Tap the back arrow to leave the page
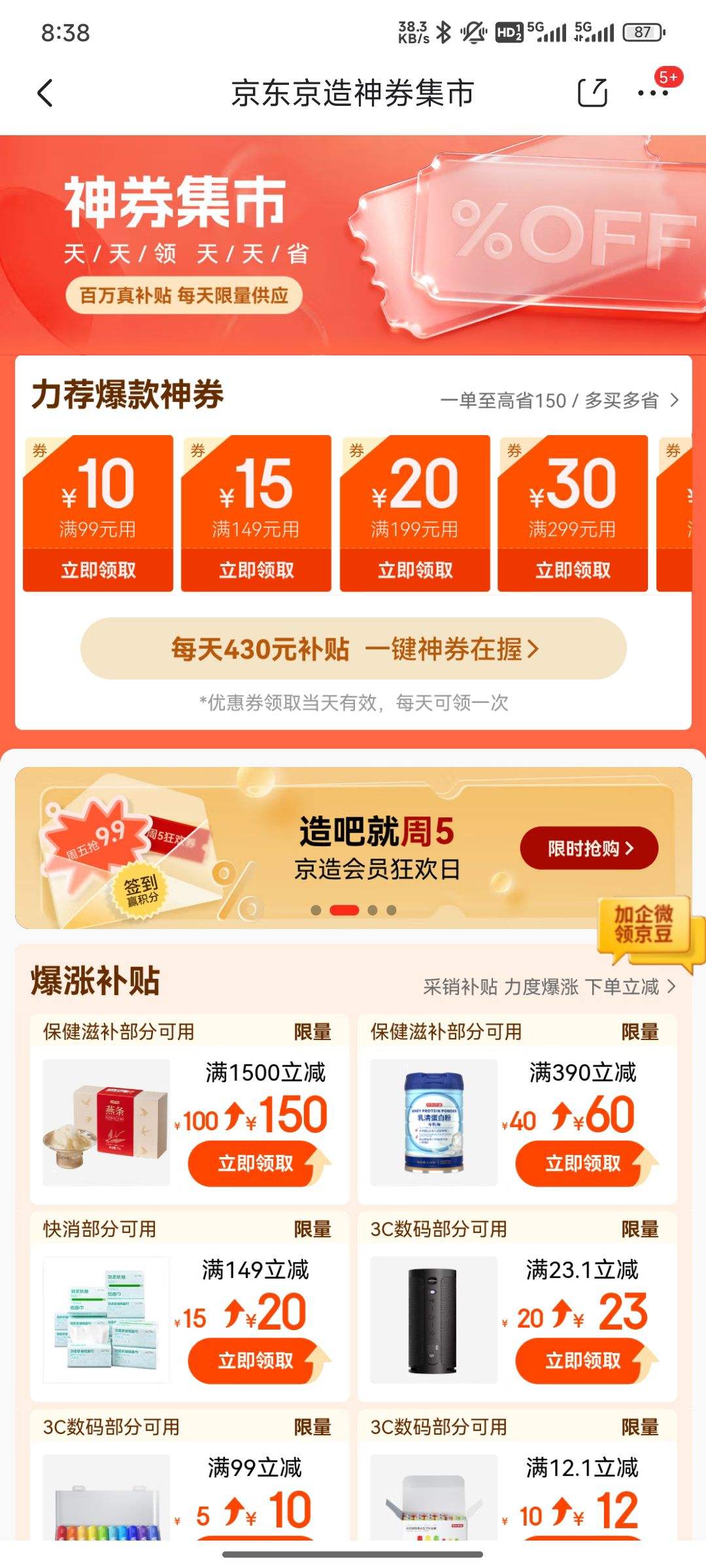Image resolution: width=706 pixels, height=1568 pixels. point(44,93)
